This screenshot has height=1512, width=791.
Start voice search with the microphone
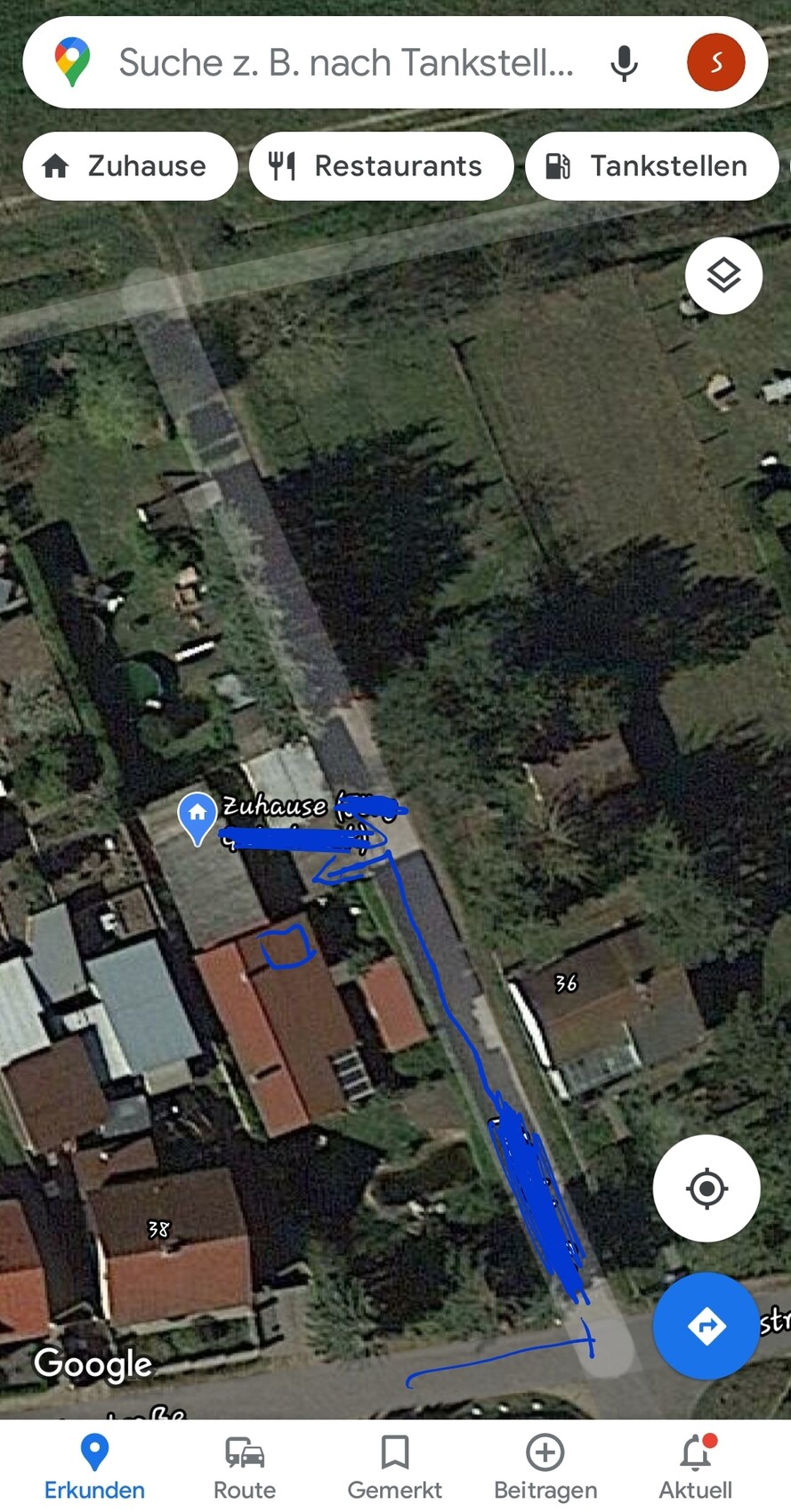pyautogui.click(x=624, y=63)
